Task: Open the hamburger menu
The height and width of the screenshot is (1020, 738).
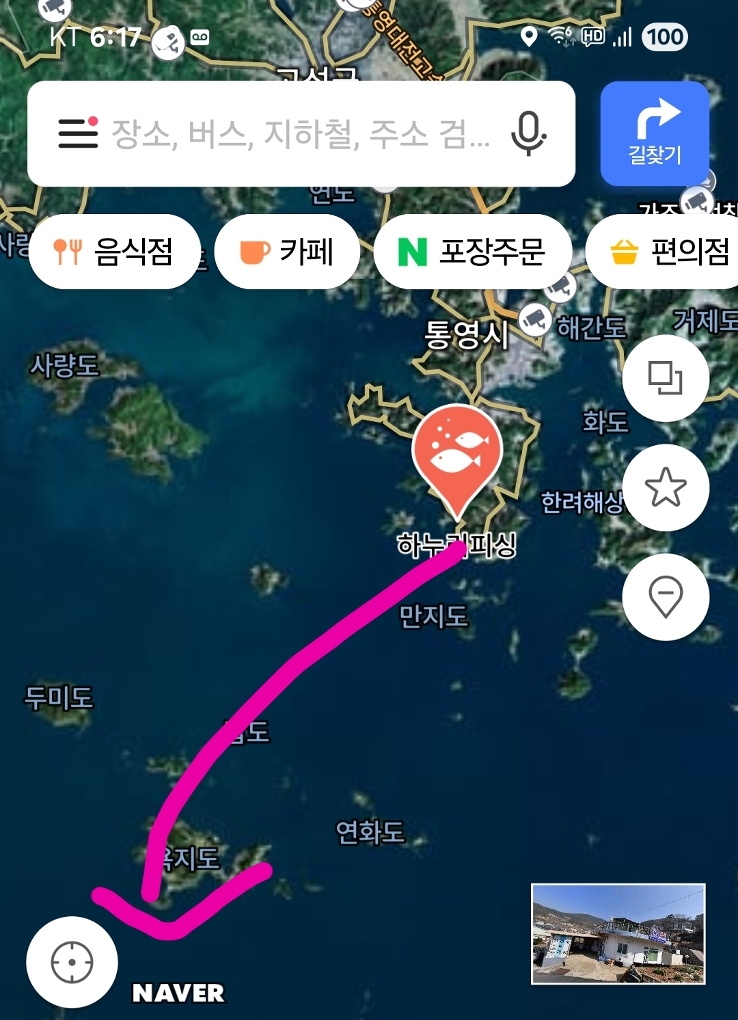Action: point(77,133)
